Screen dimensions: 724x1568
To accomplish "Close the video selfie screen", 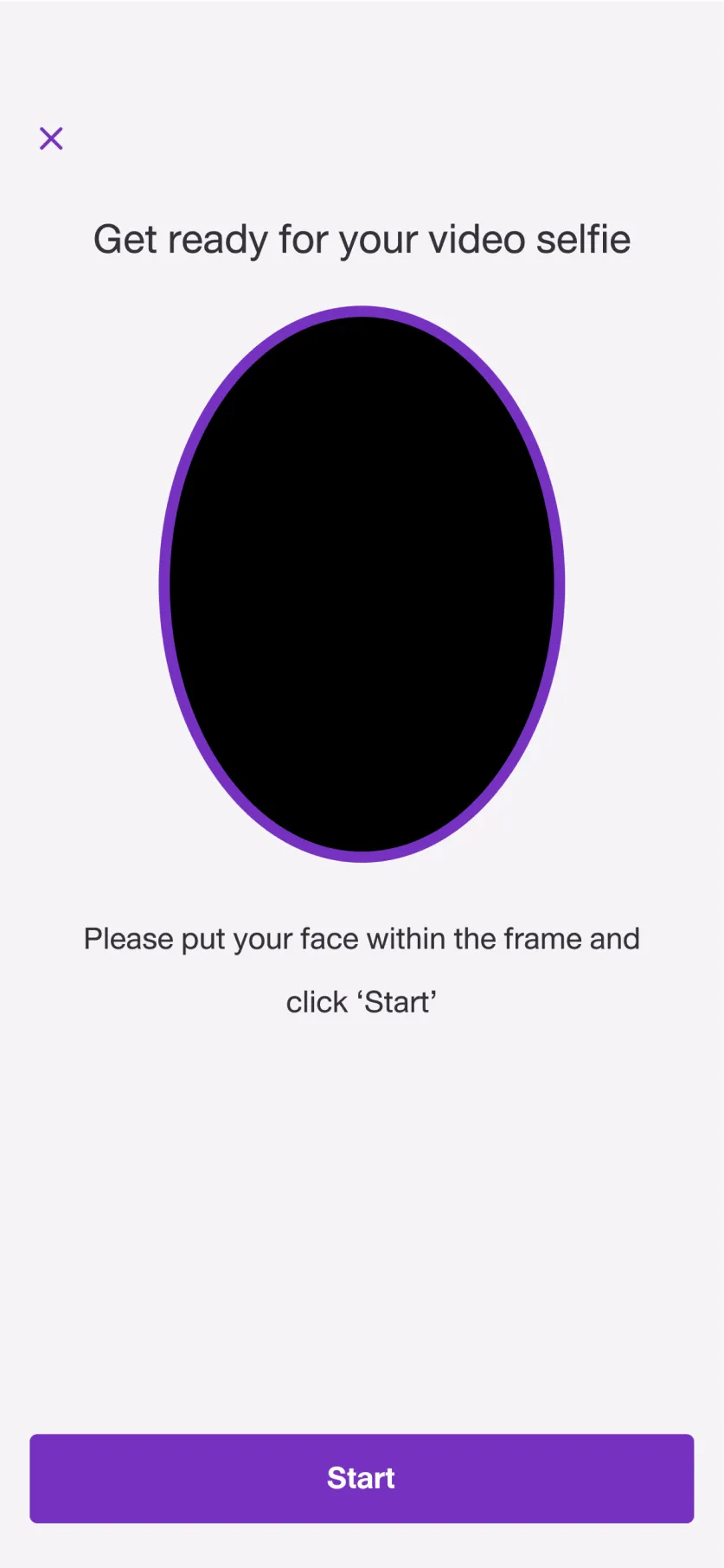I will coord(51,138).
